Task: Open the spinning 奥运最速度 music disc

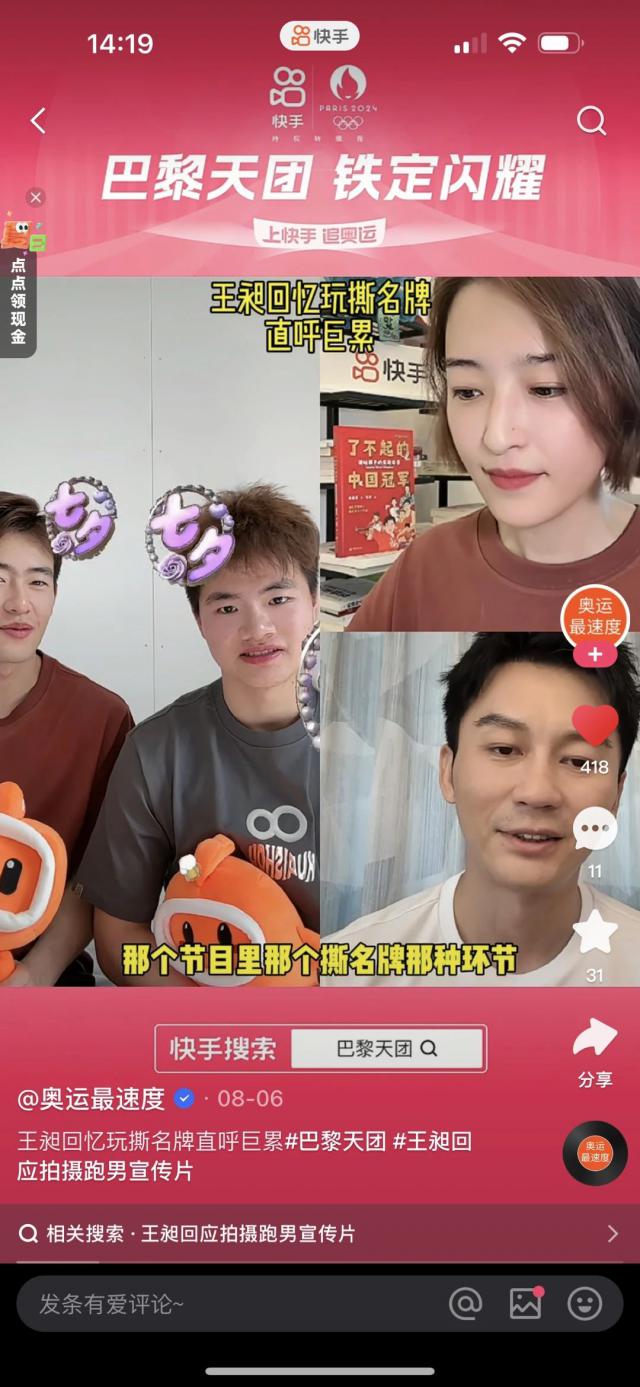Action: coord(595,1152)
